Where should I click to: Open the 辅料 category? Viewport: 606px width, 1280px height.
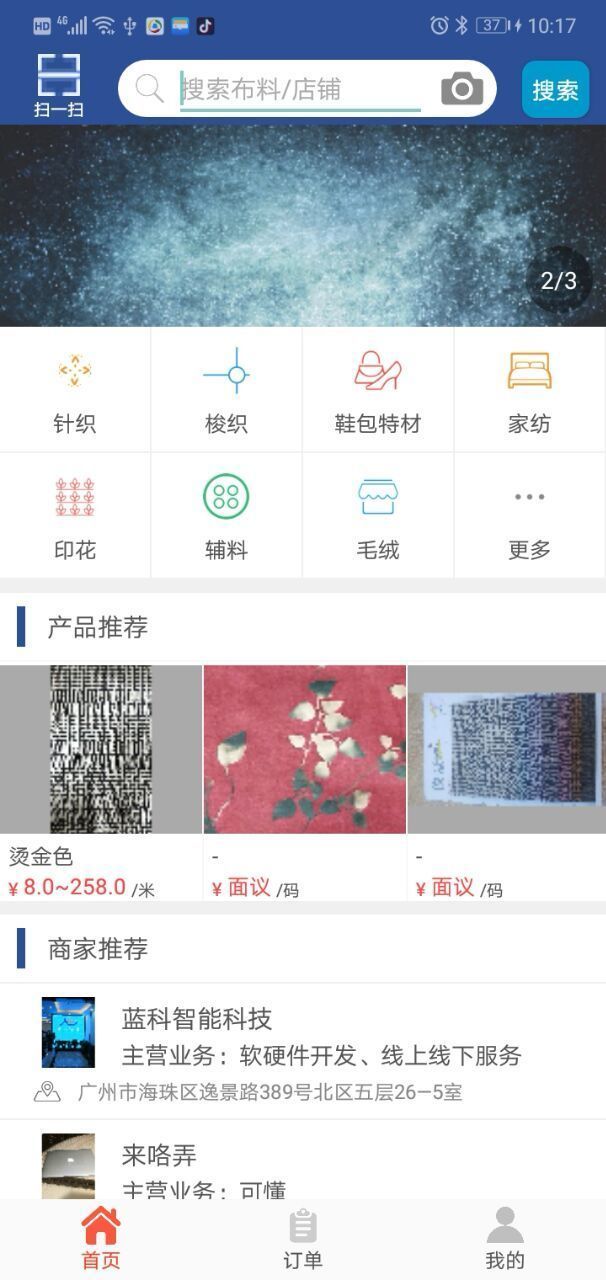226,516
